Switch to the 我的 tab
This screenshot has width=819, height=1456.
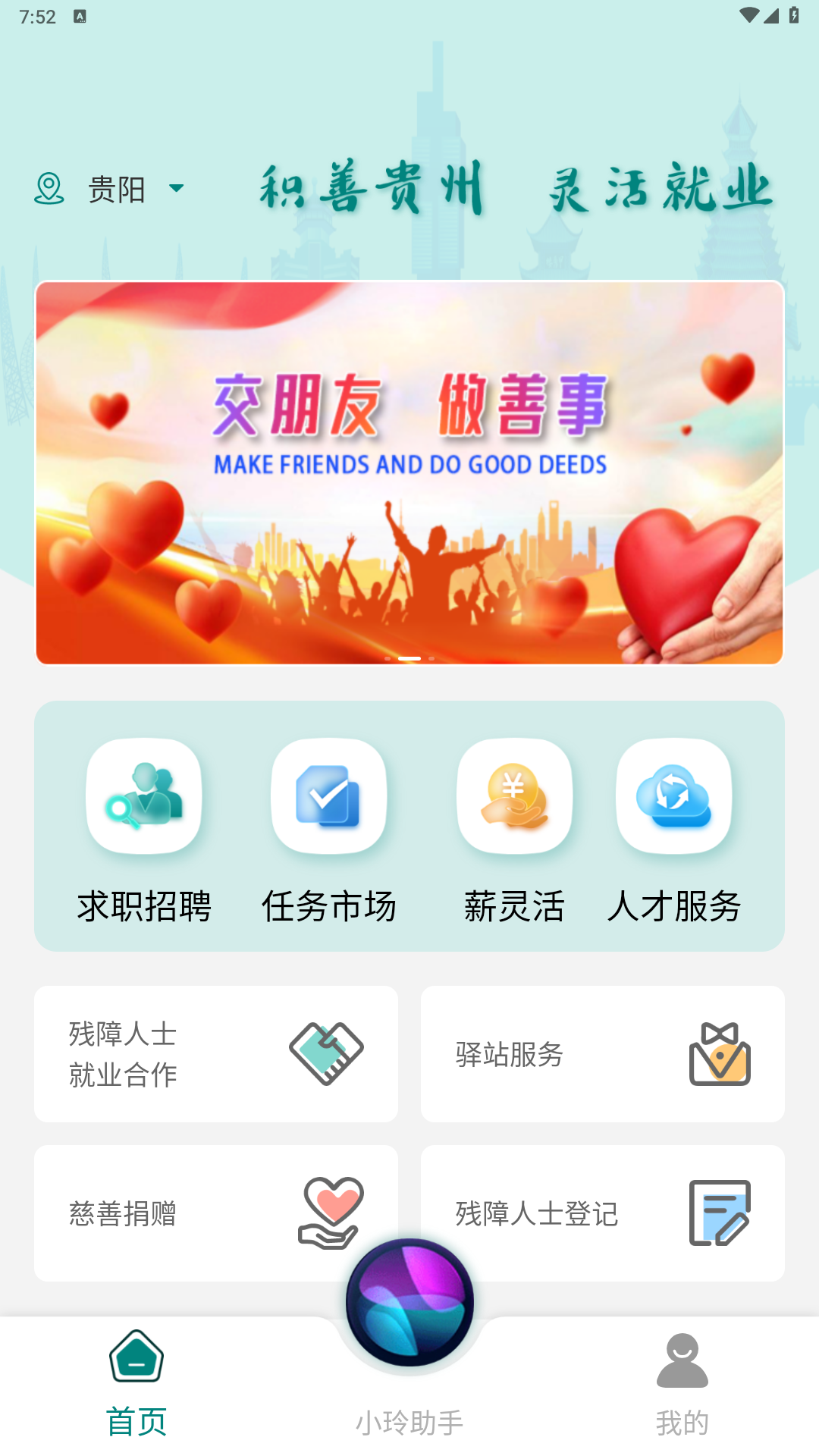tap(682, 1385)
